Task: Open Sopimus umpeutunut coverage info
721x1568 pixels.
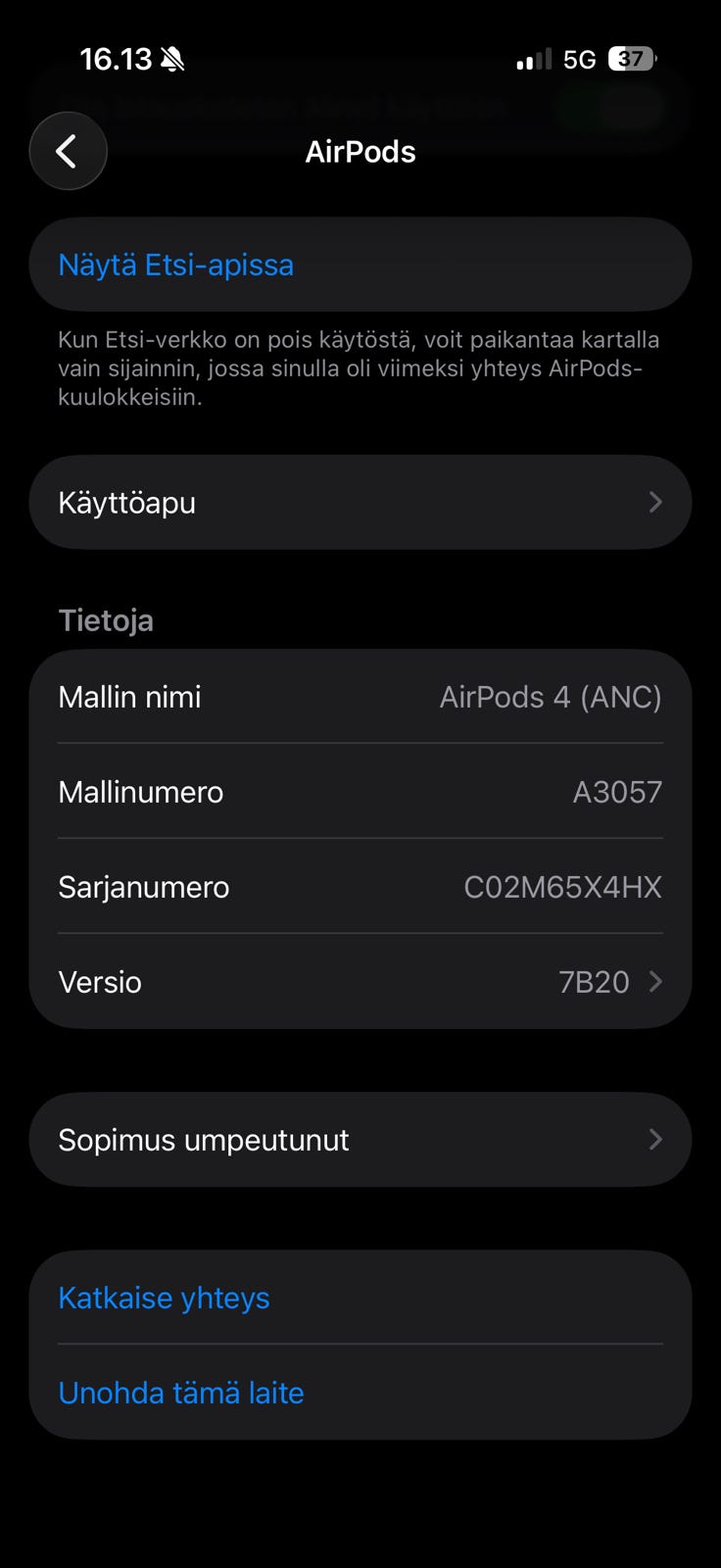Action: [x=360, y=1140]
